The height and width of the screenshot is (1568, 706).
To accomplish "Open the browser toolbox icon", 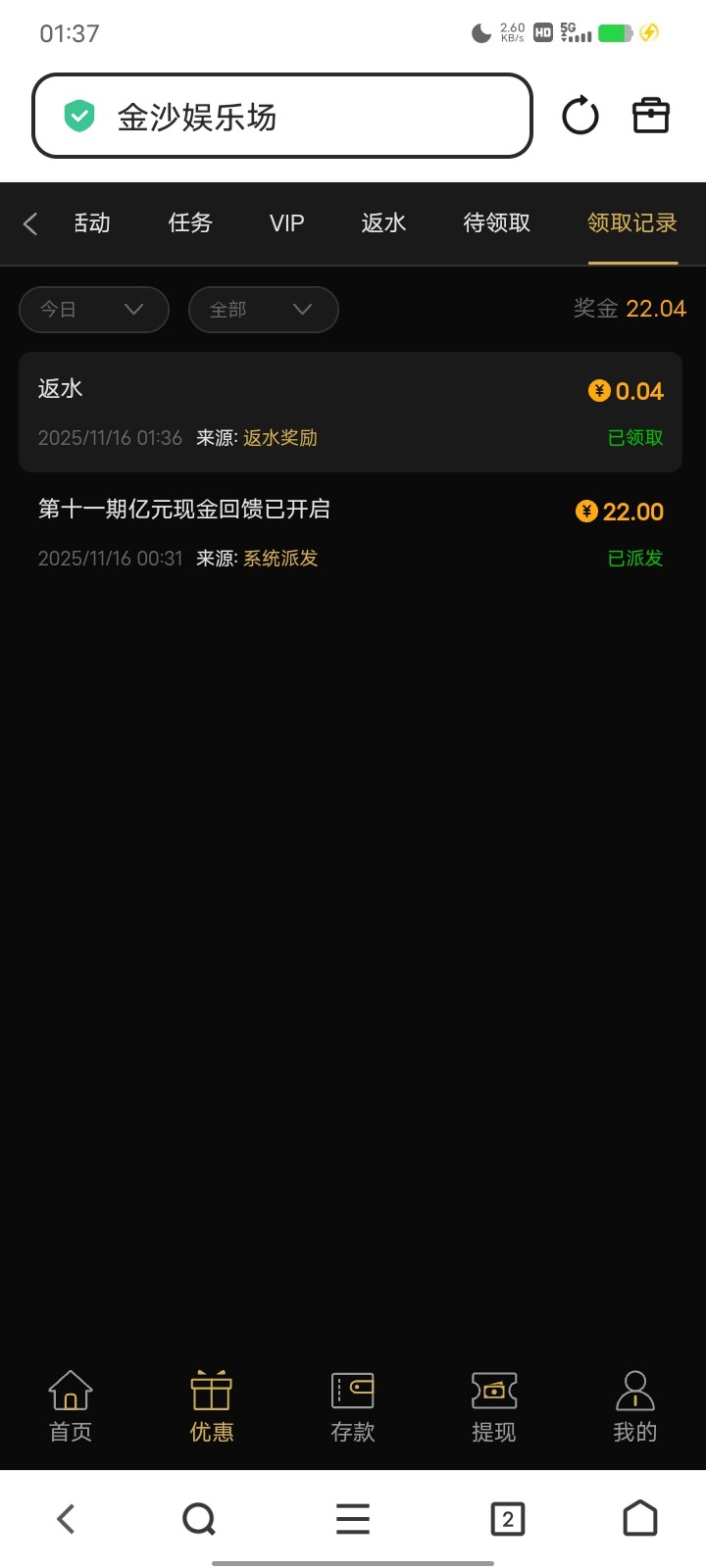I will click(651, 116).
